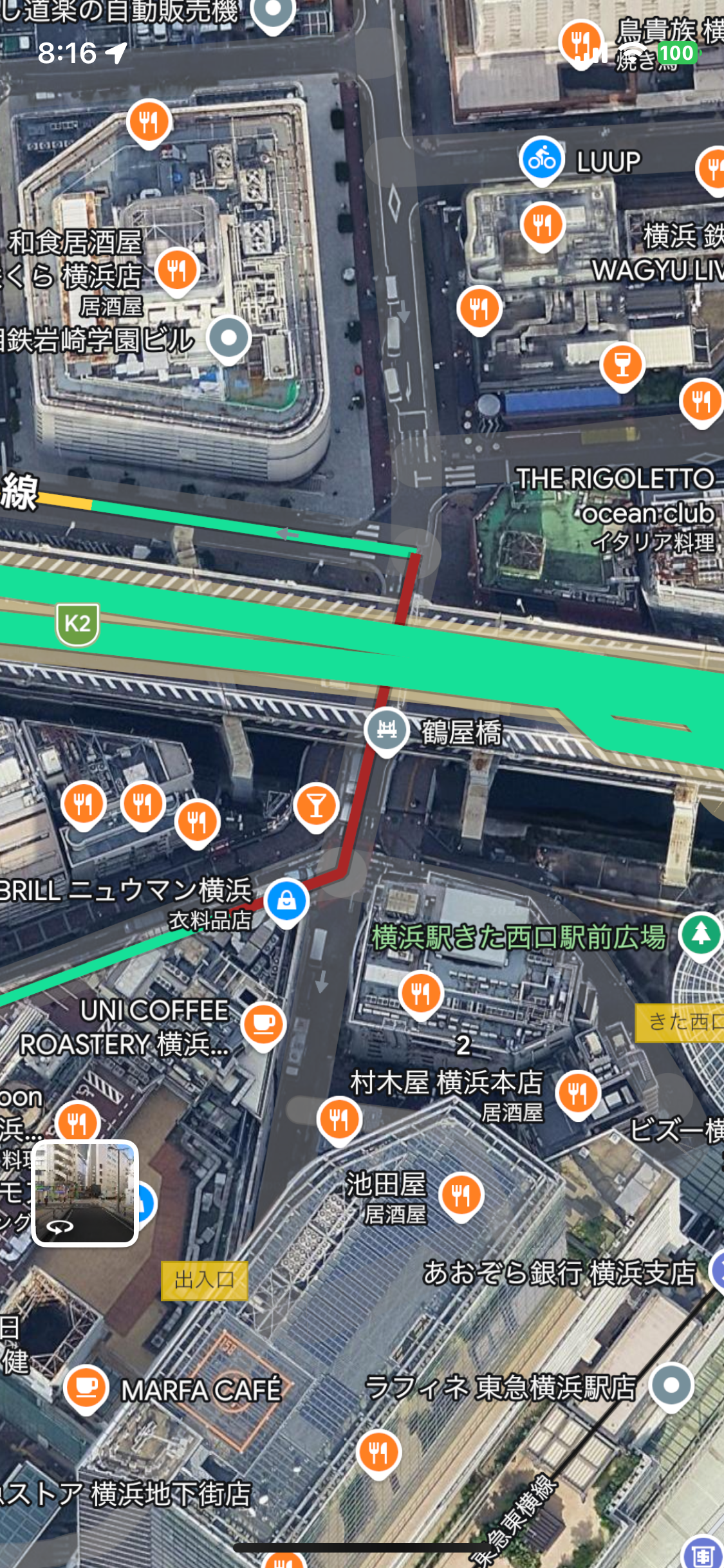Tap the 横浜駅きた西口駅前広場 park marker
This screenshot has width=724, height=1568.
coord(701,935)
